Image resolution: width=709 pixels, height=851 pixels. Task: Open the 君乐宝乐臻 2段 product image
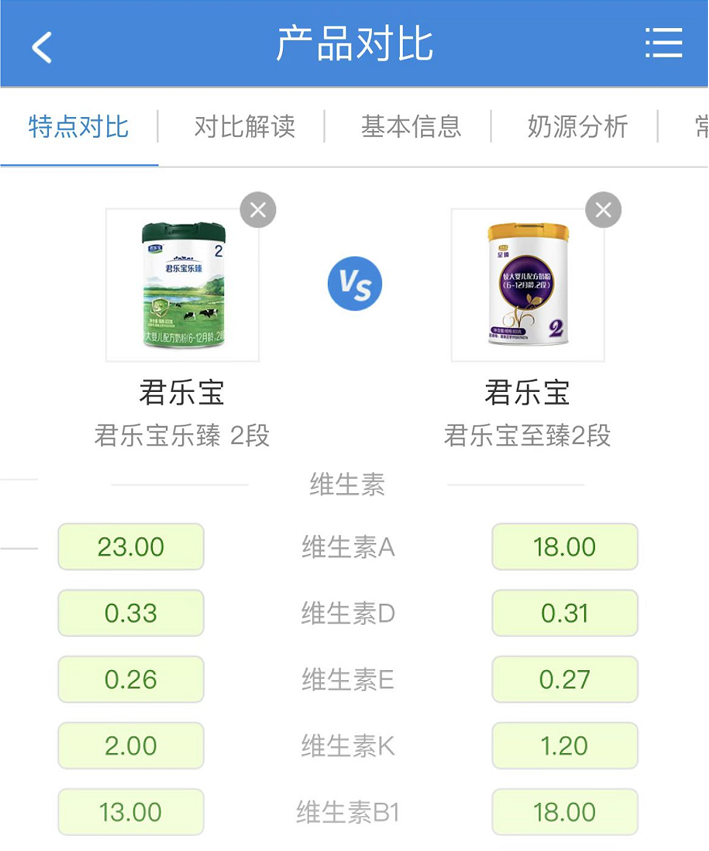point(182,285)
